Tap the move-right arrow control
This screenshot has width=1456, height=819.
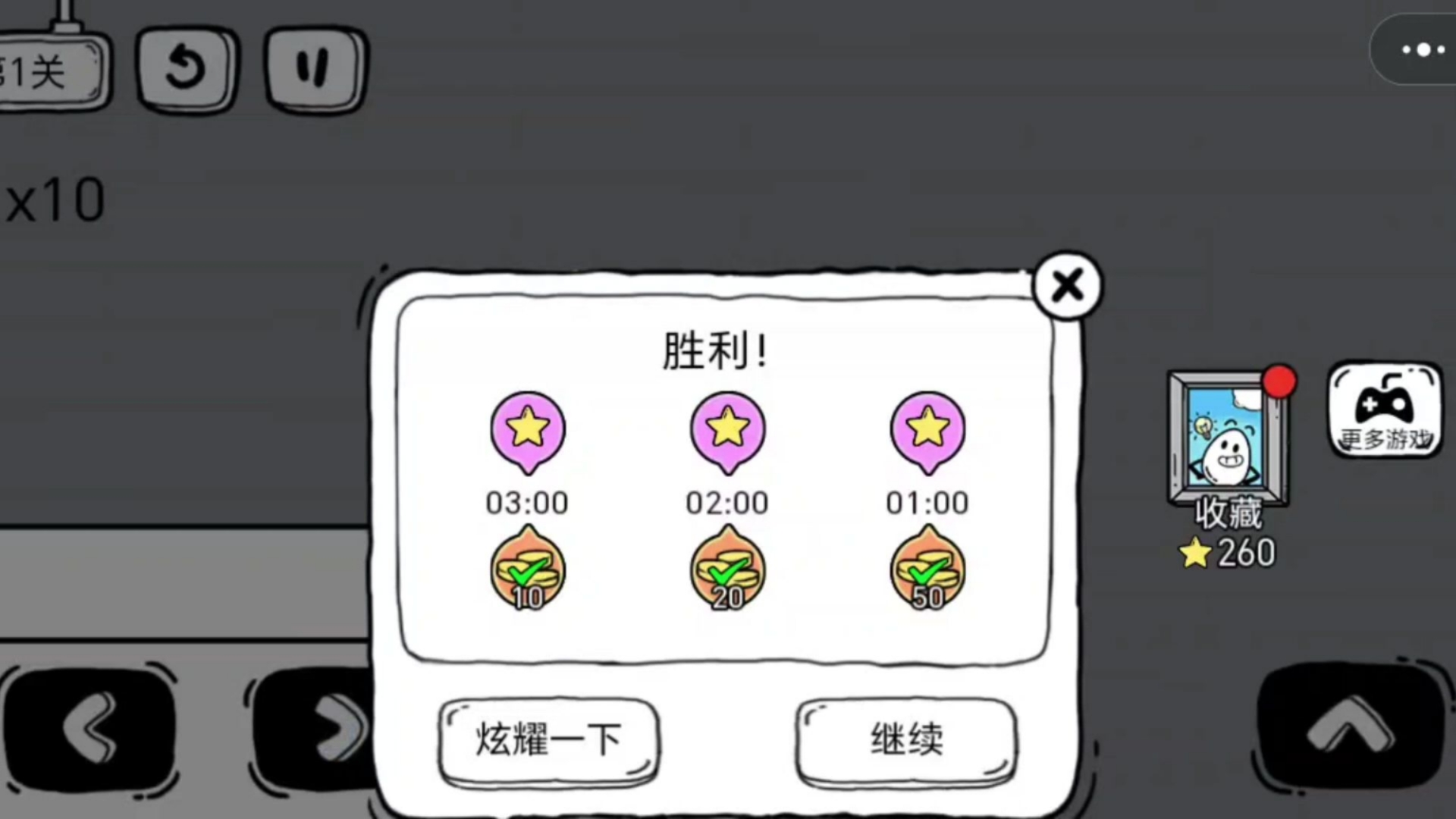(318, 730)
